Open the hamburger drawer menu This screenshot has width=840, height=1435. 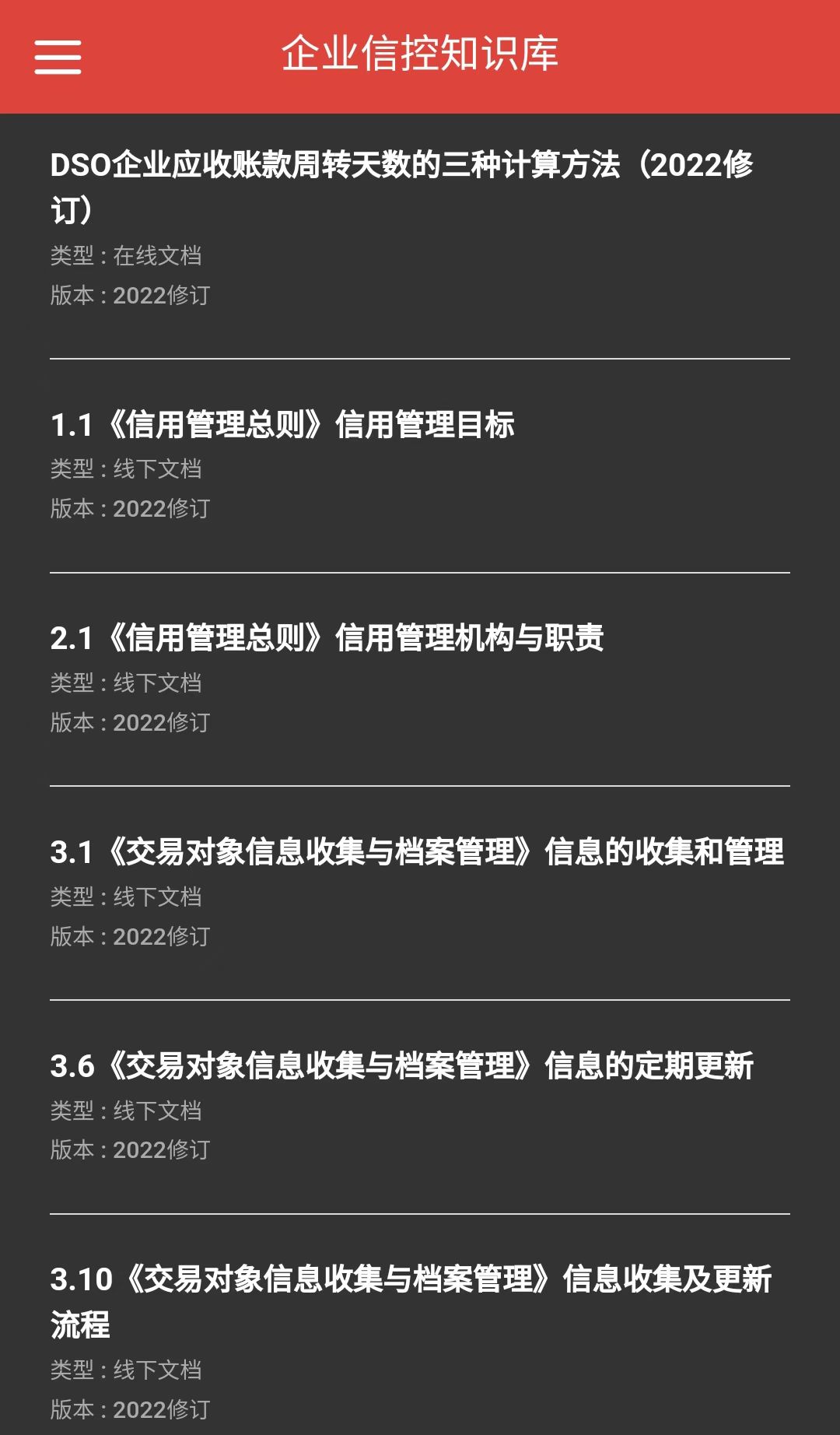(58, 57)
